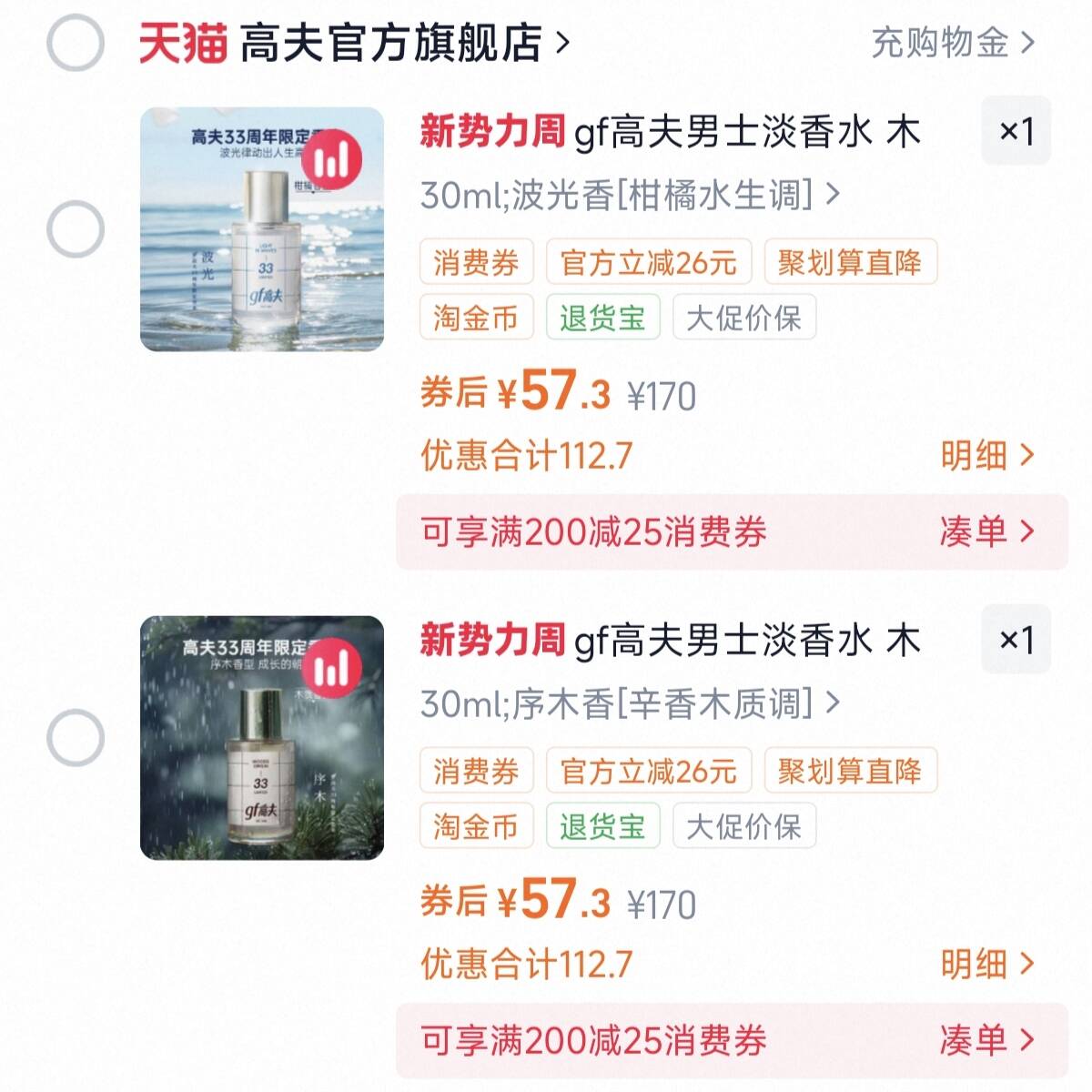View 明细 discount details for 序木香 perfume
This screenshot has width=1092, height=1092.
coord(986,964)
